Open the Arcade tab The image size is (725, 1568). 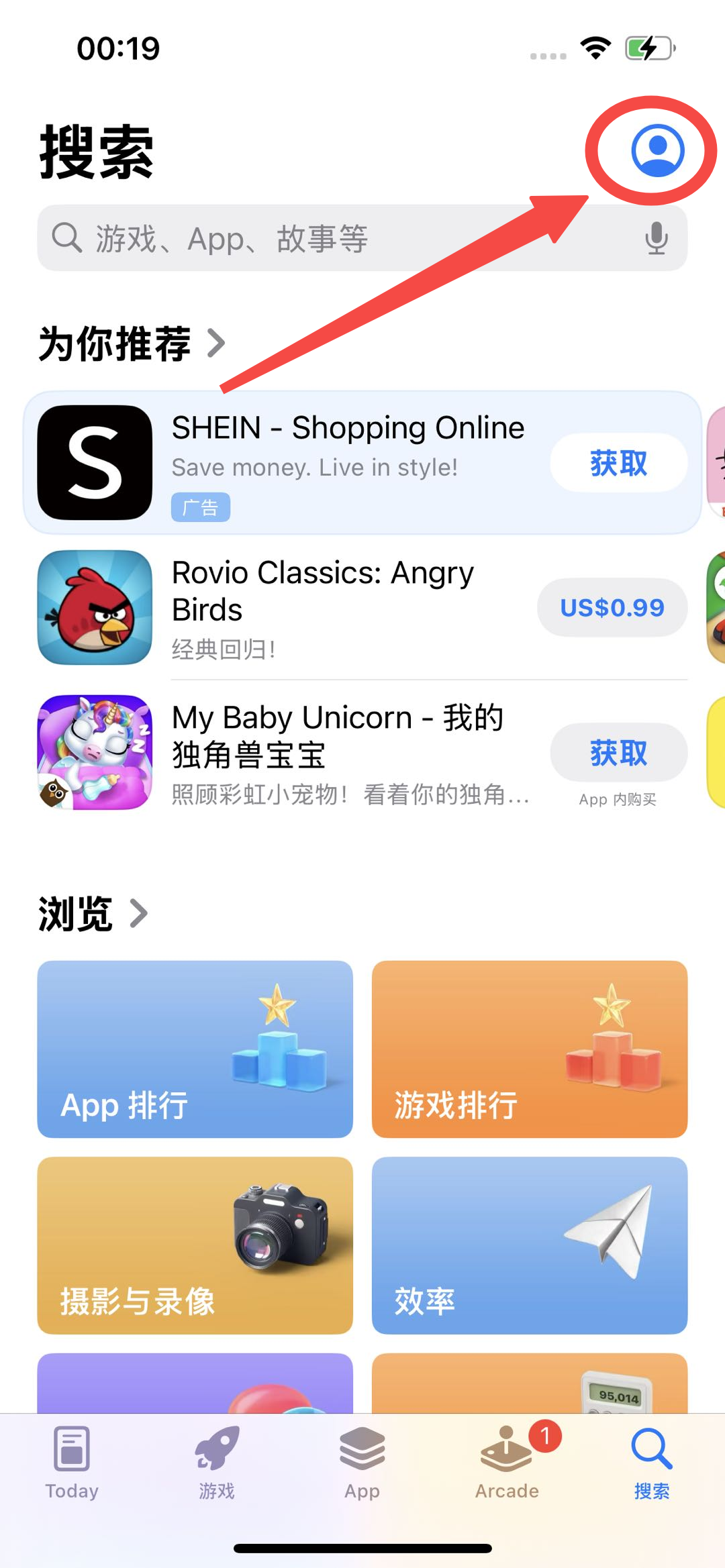tap(507, 1463)
